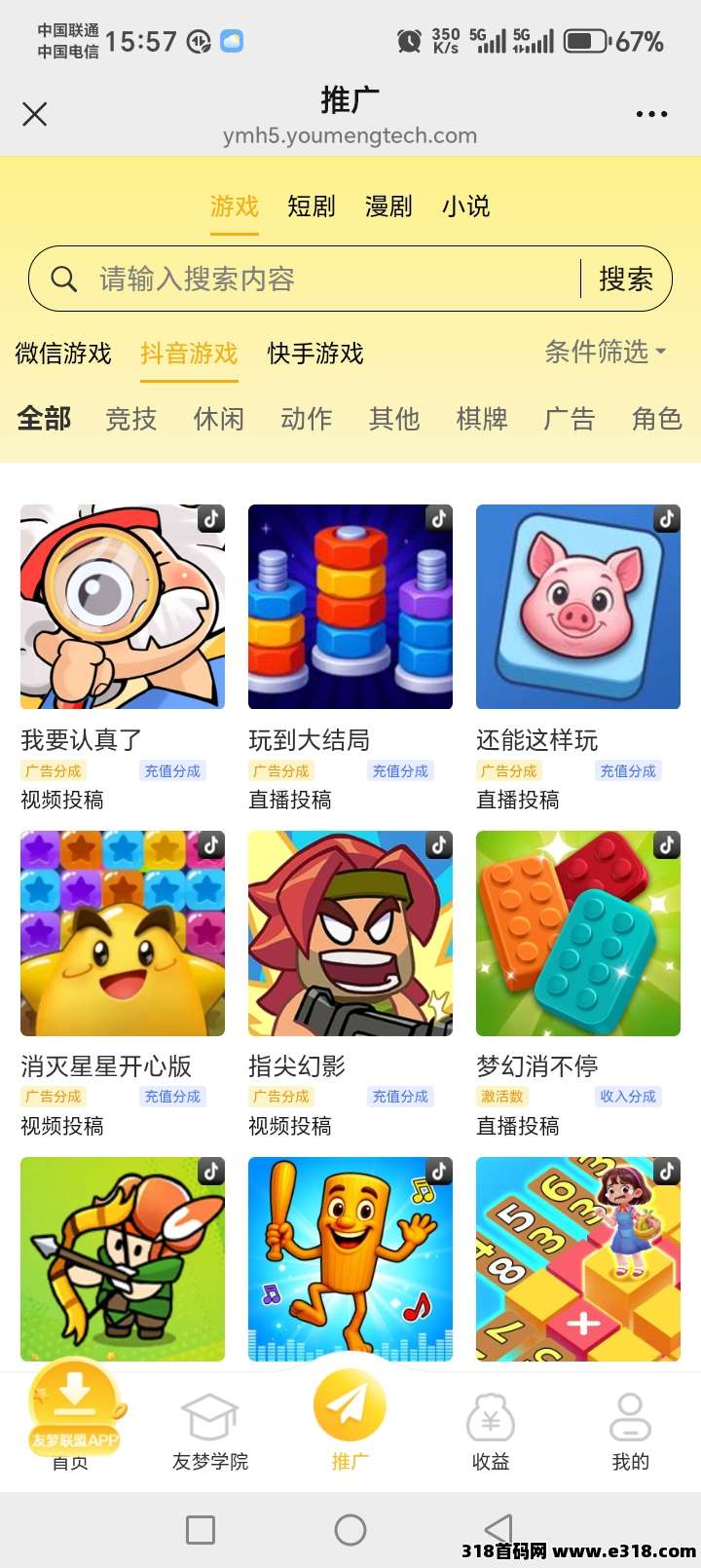This screenshot has width=701, height=1568.
Task: Open the 梦幻消不停 game thumbnail
Action: point(577,934)
